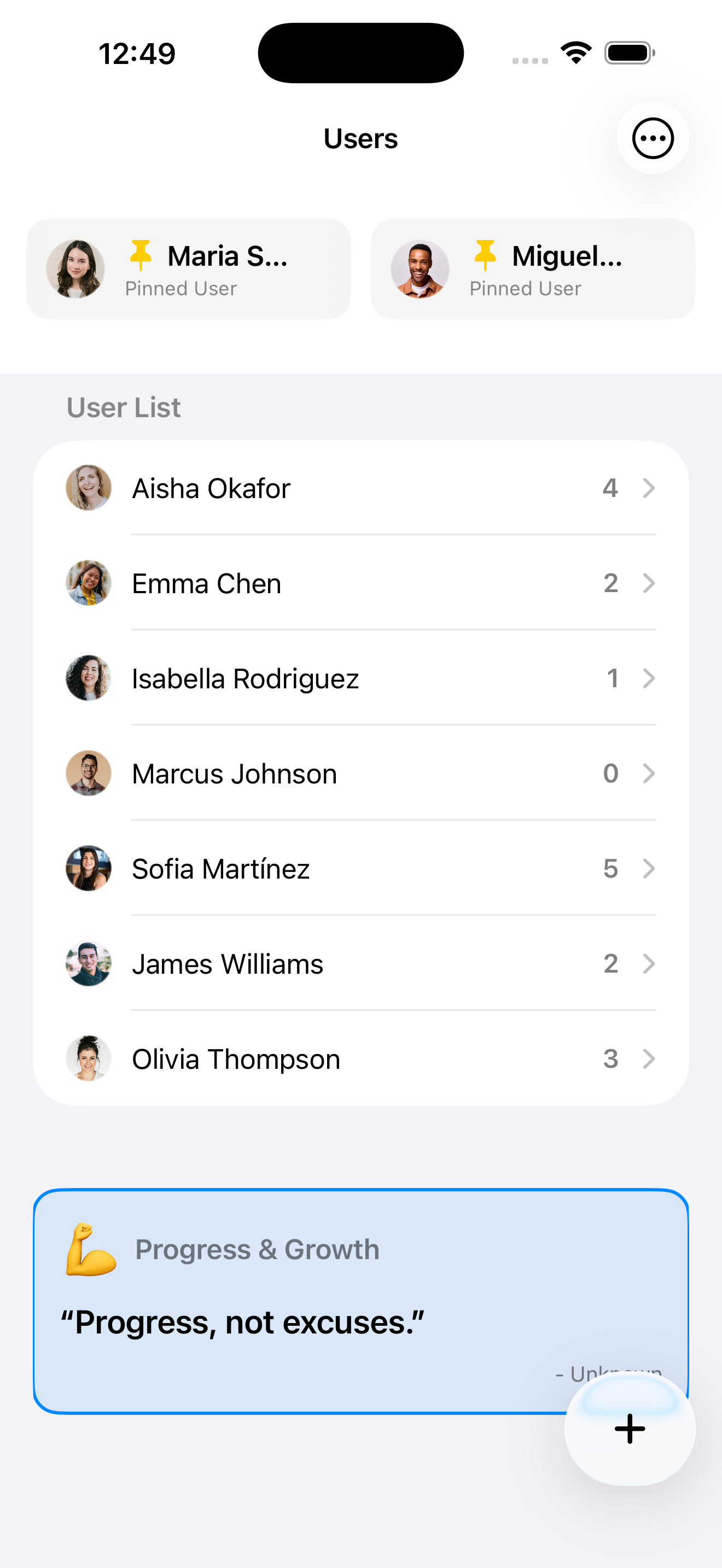Select Isabella Rodriguez's avatar

tap(88, 678)
